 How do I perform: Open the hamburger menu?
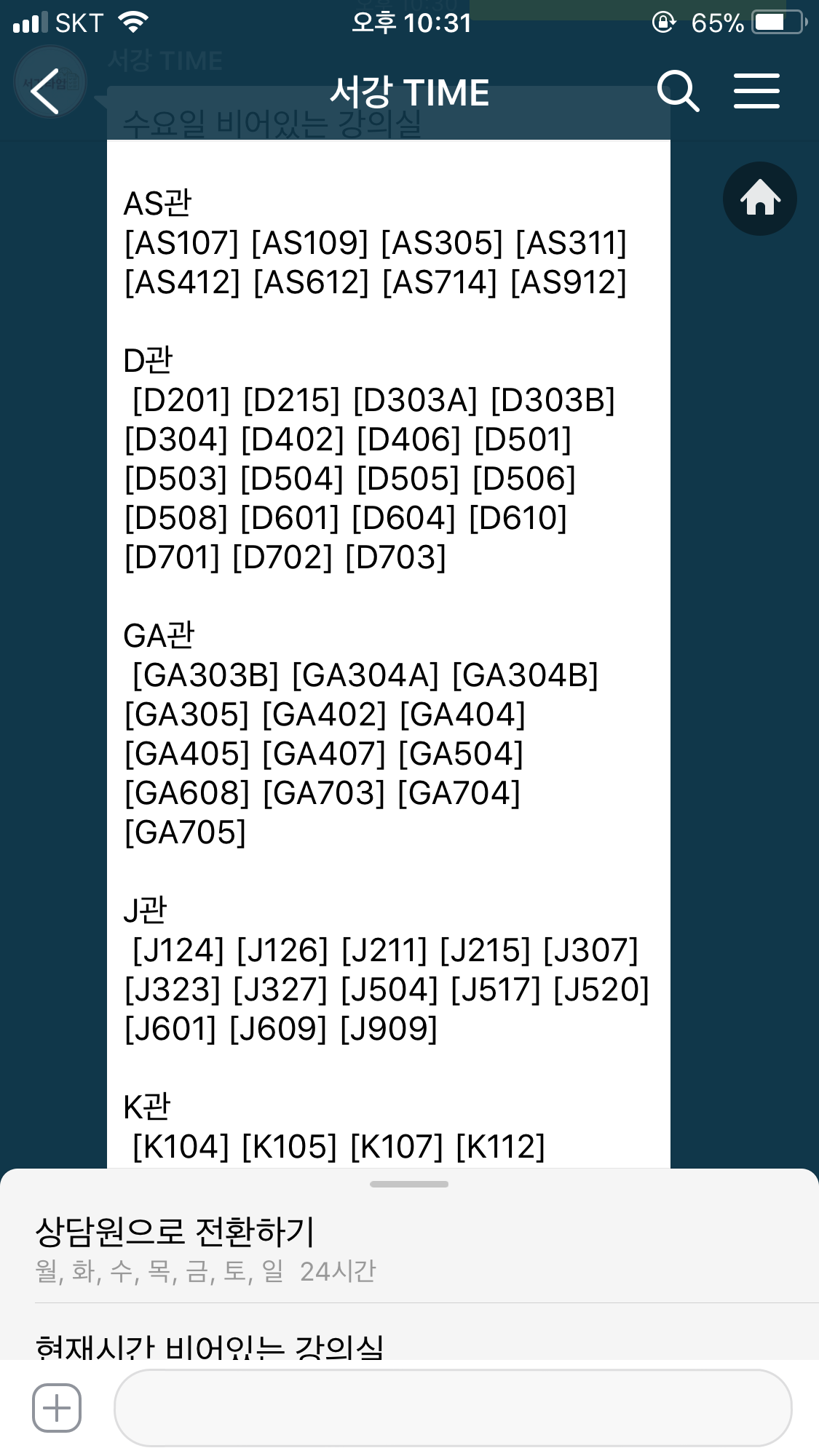coord(756,92)
